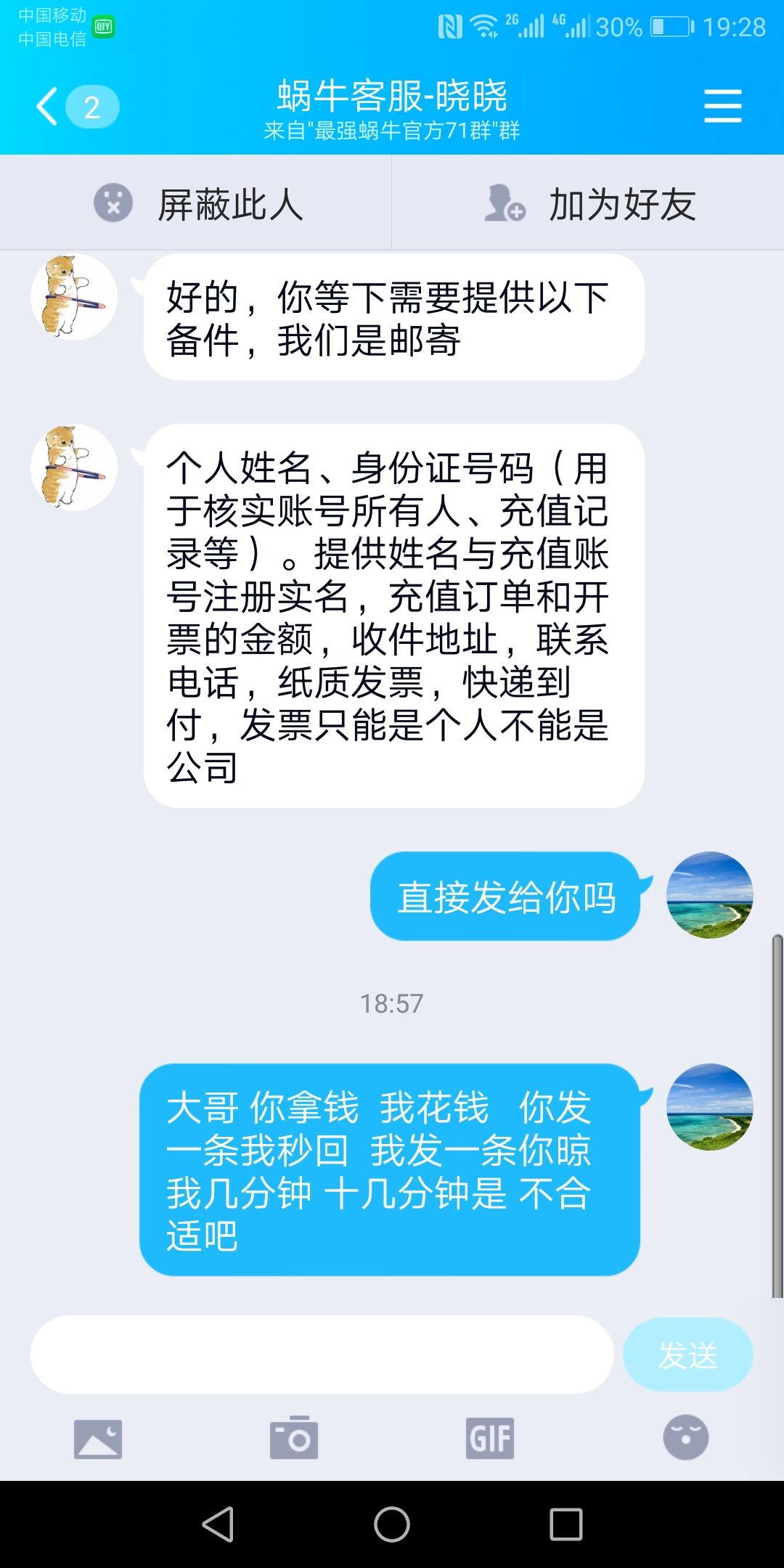Select the chat title 蜗牛客服-晓晓
784x1568 pixels.
pyautogui.click(x=392, y=94)
